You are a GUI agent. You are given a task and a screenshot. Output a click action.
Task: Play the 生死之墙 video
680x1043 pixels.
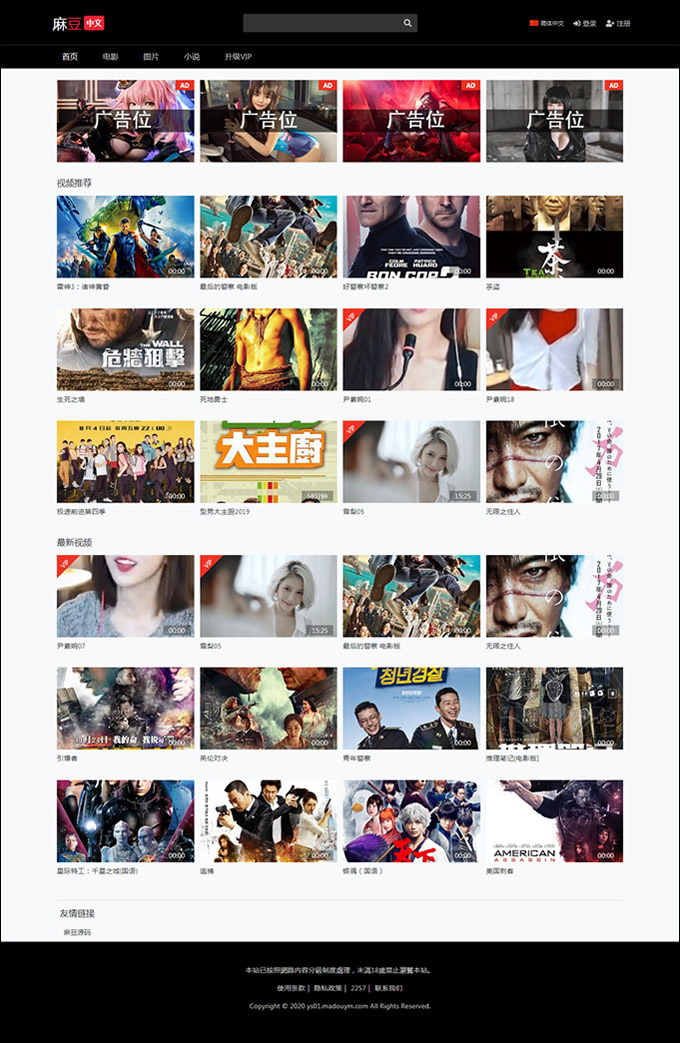point(125,349)
